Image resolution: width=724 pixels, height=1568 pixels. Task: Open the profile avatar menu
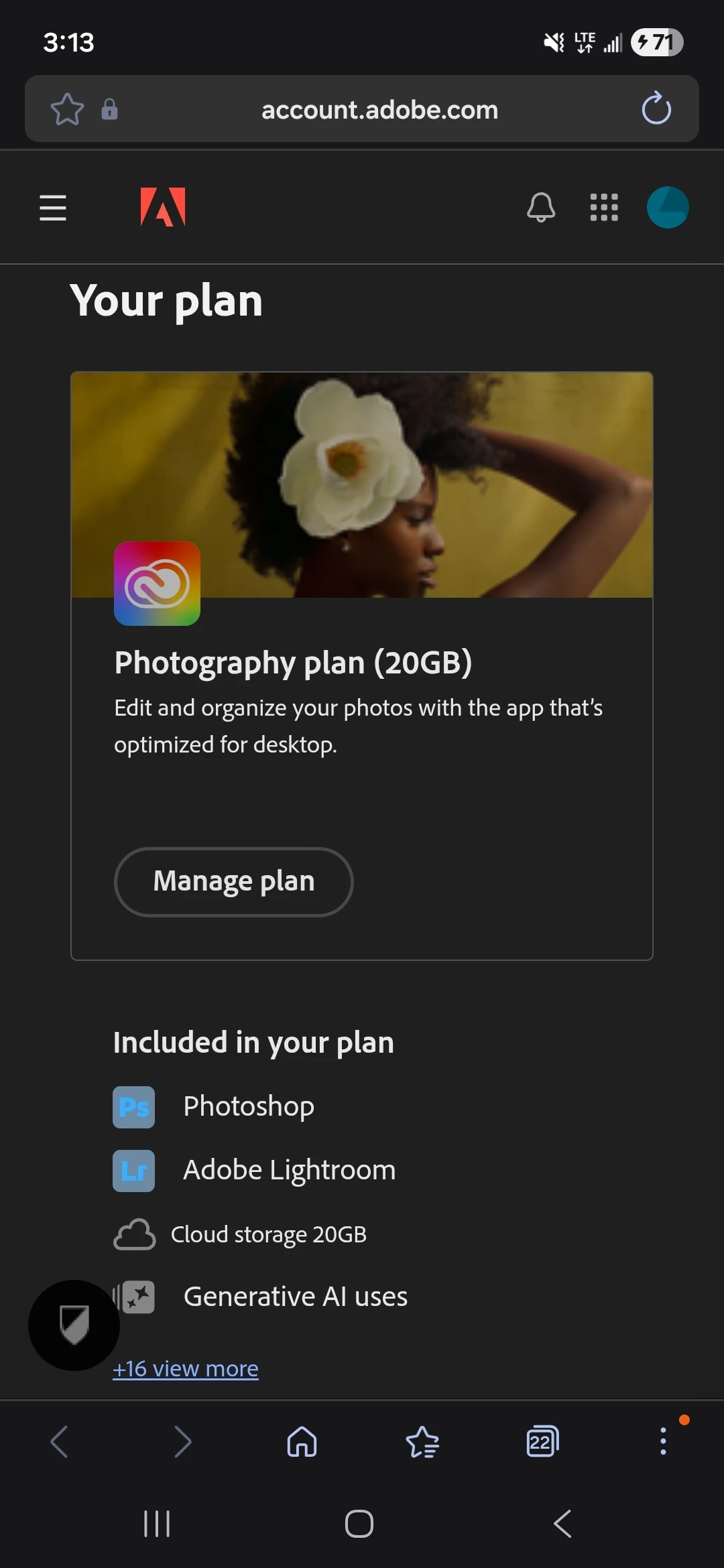tap(668, 207)
